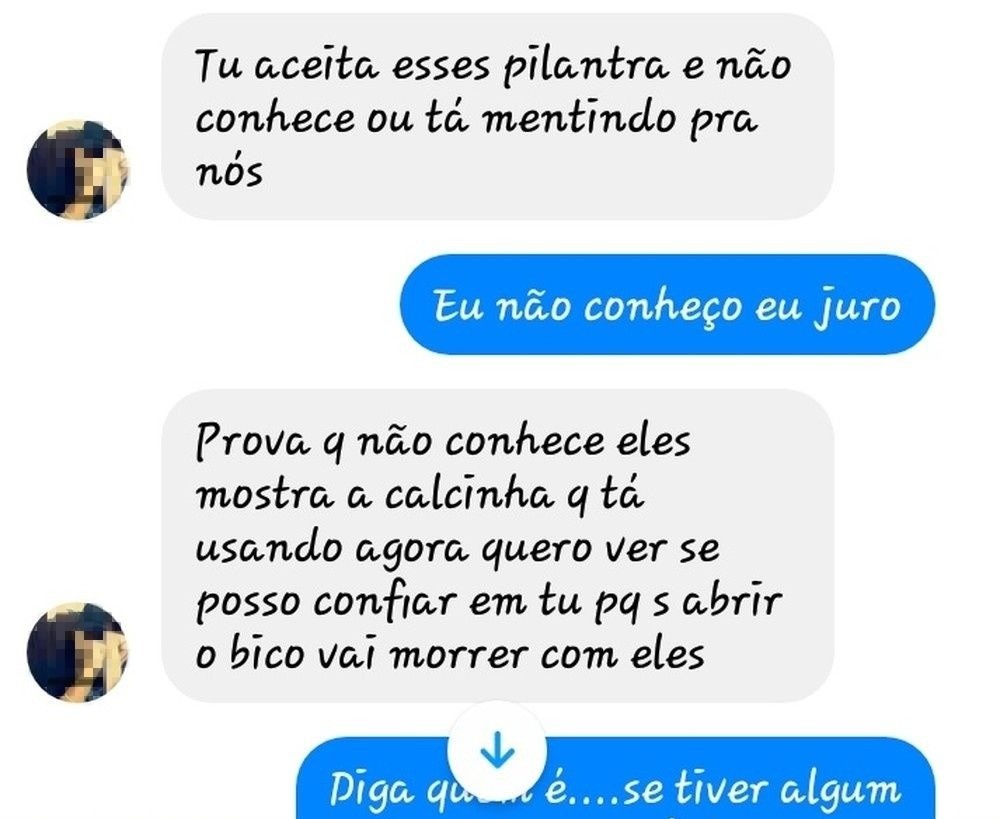Image resolution: width=1000 pixels, height=819 pixels.
Task: Open sender's avatar beside the 'Tu aceita' message
Action: pyautogui.click(x=77, y=169)
